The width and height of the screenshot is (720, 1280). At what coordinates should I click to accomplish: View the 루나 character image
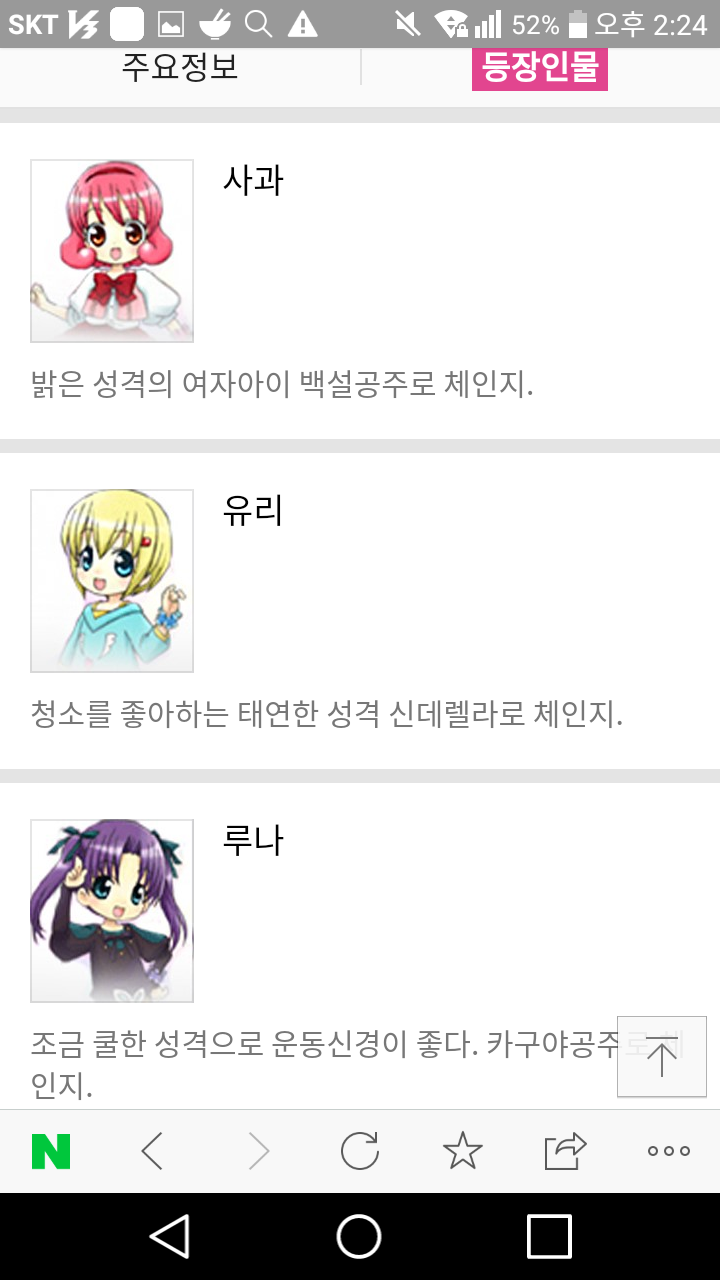(x=112, y=910)
